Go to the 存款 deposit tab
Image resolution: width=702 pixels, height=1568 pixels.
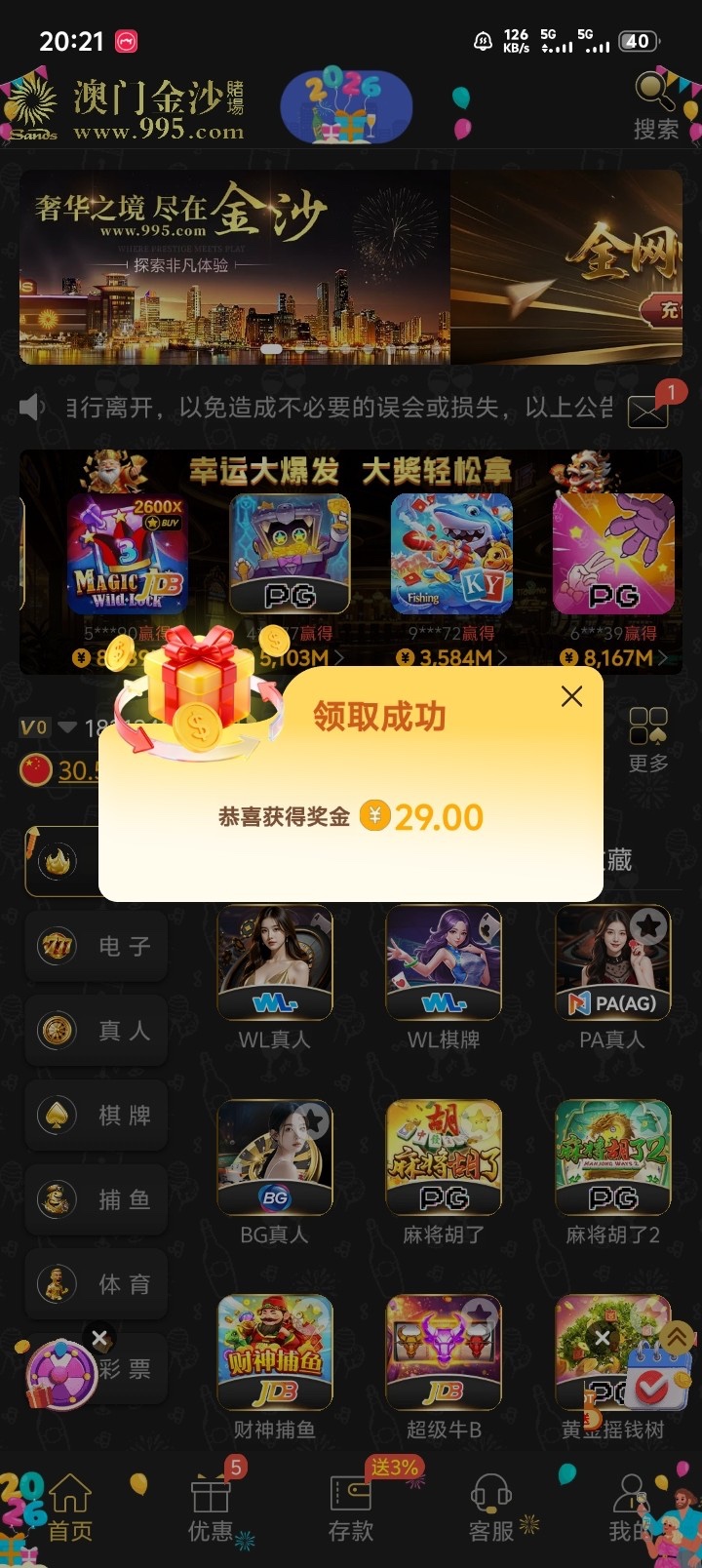tap(351, 1505)
